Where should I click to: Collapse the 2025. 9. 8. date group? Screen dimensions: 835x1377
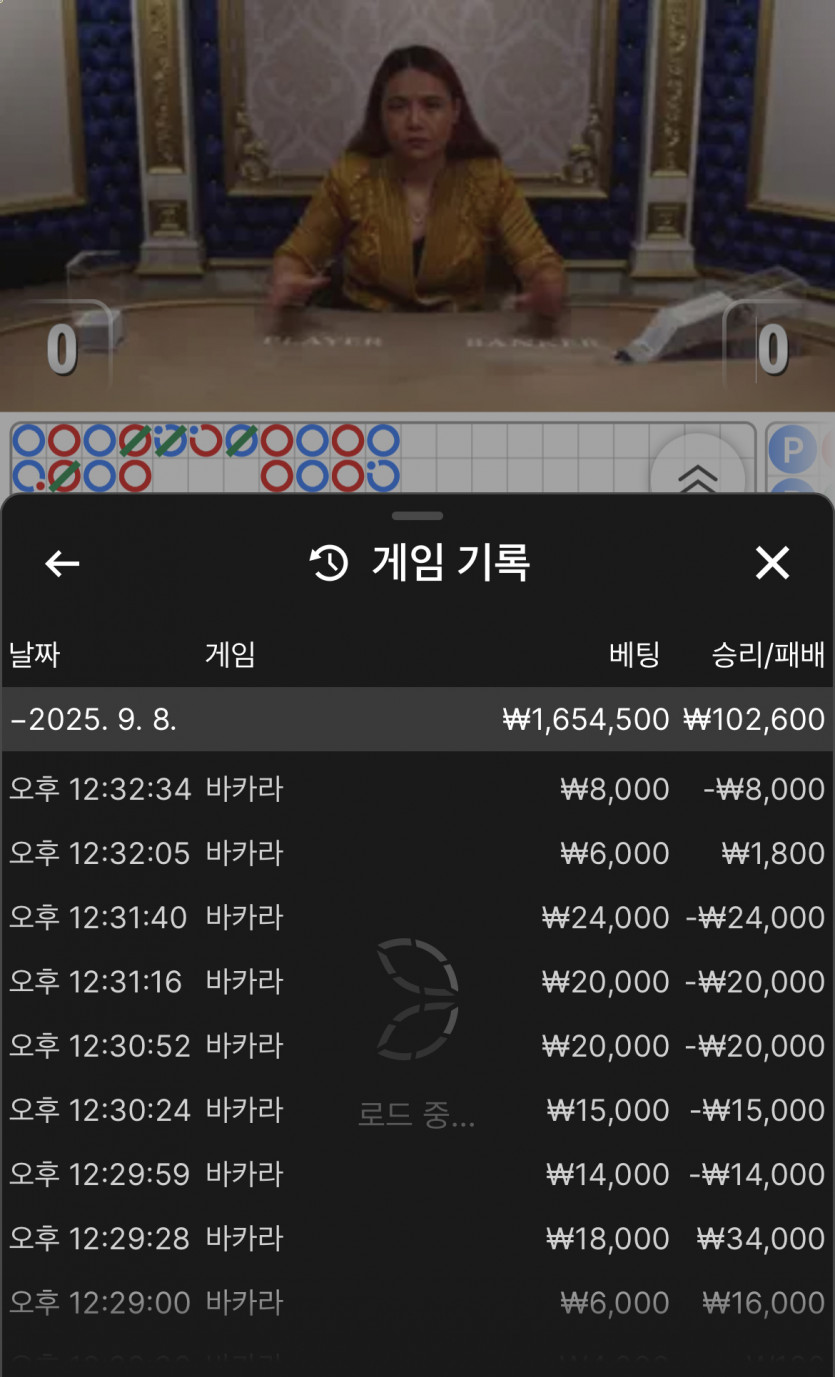(x=417, y=720)
